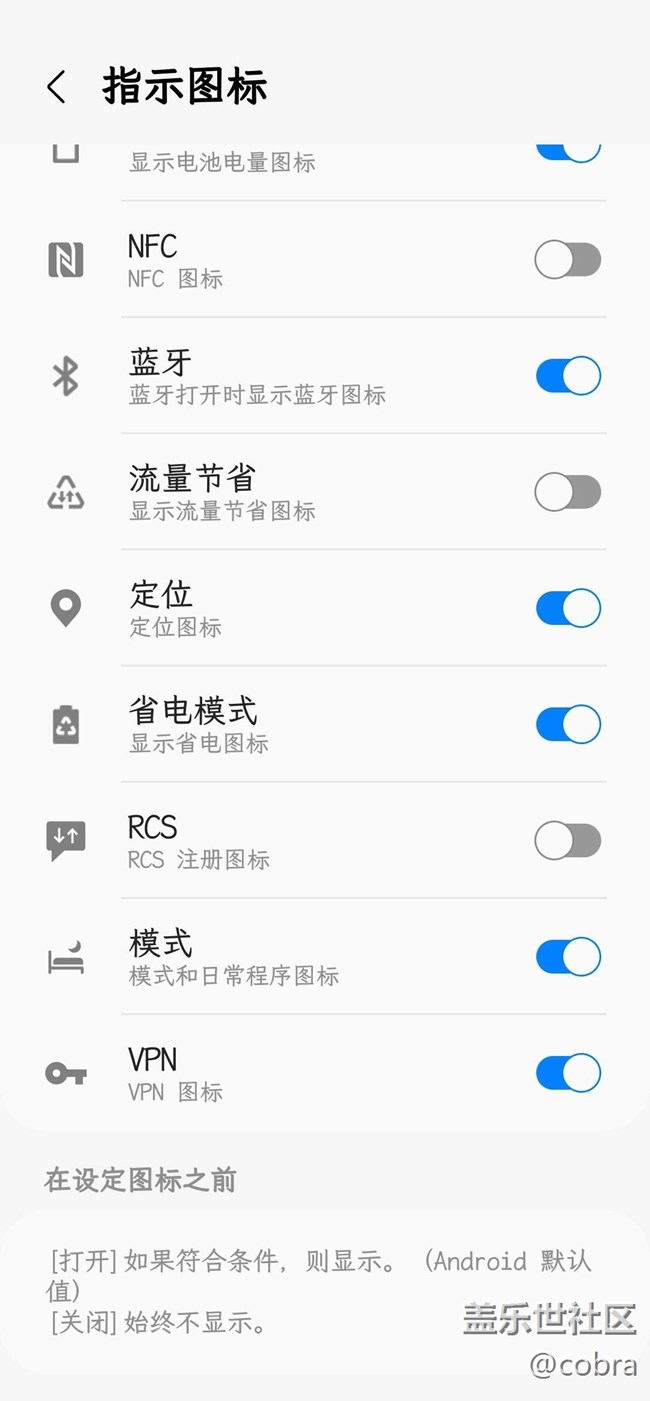Disable the 省电模式 icon switch
The image size is (650, 1401).
568,724
